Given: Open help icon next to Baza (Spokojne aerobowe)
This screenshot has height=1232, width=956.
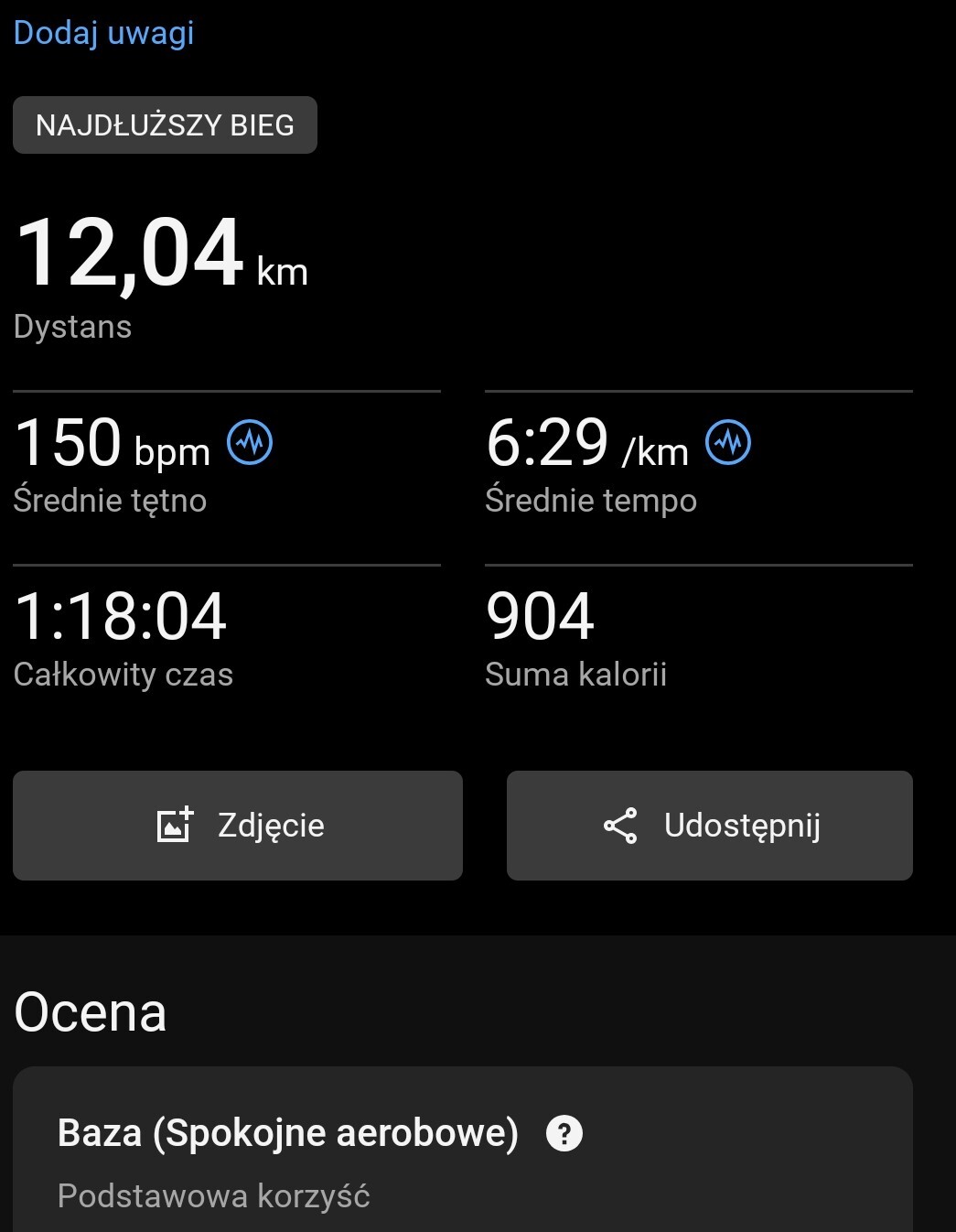Looking at the screenshot, I should click(564, 1133).
